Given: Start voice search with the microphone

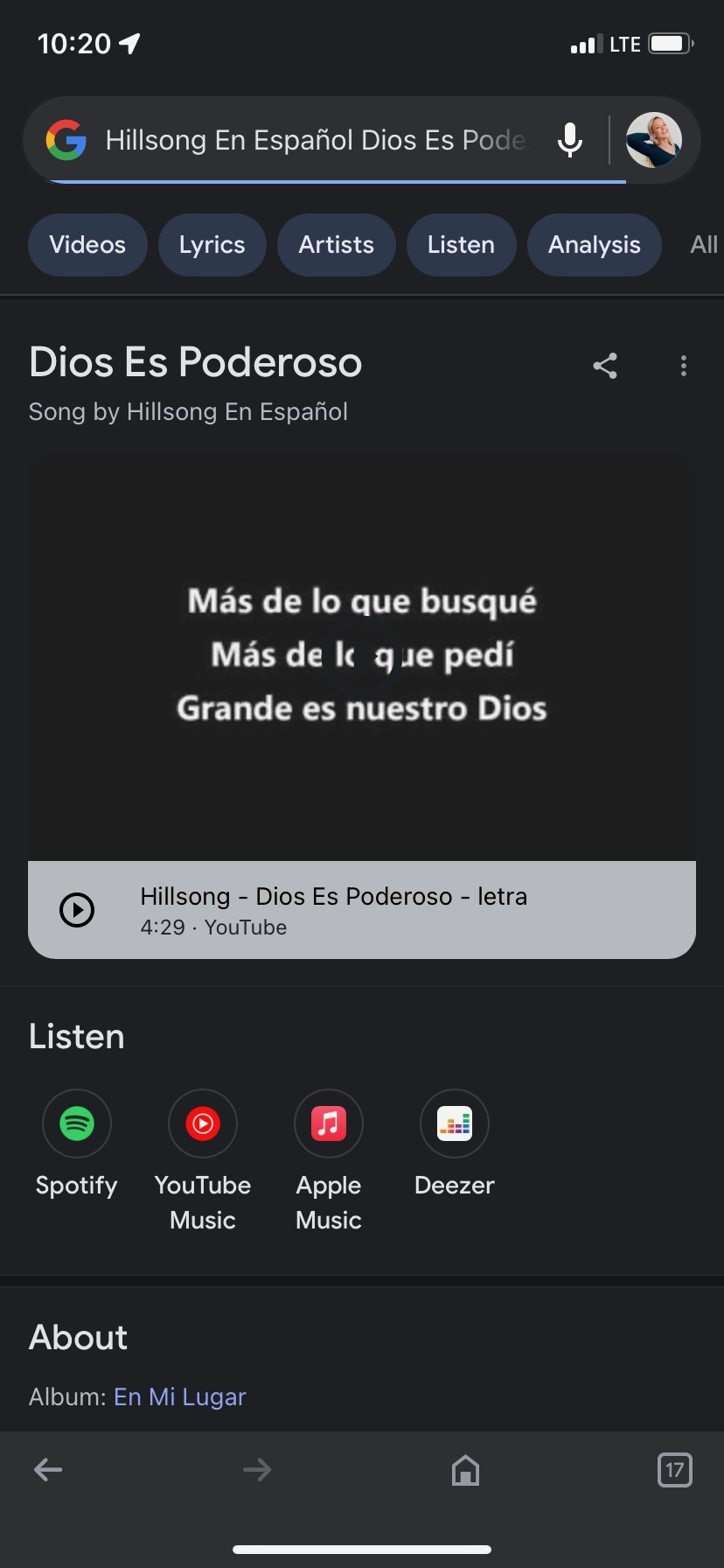Looking at the screenshot, I should pos(570,140).
